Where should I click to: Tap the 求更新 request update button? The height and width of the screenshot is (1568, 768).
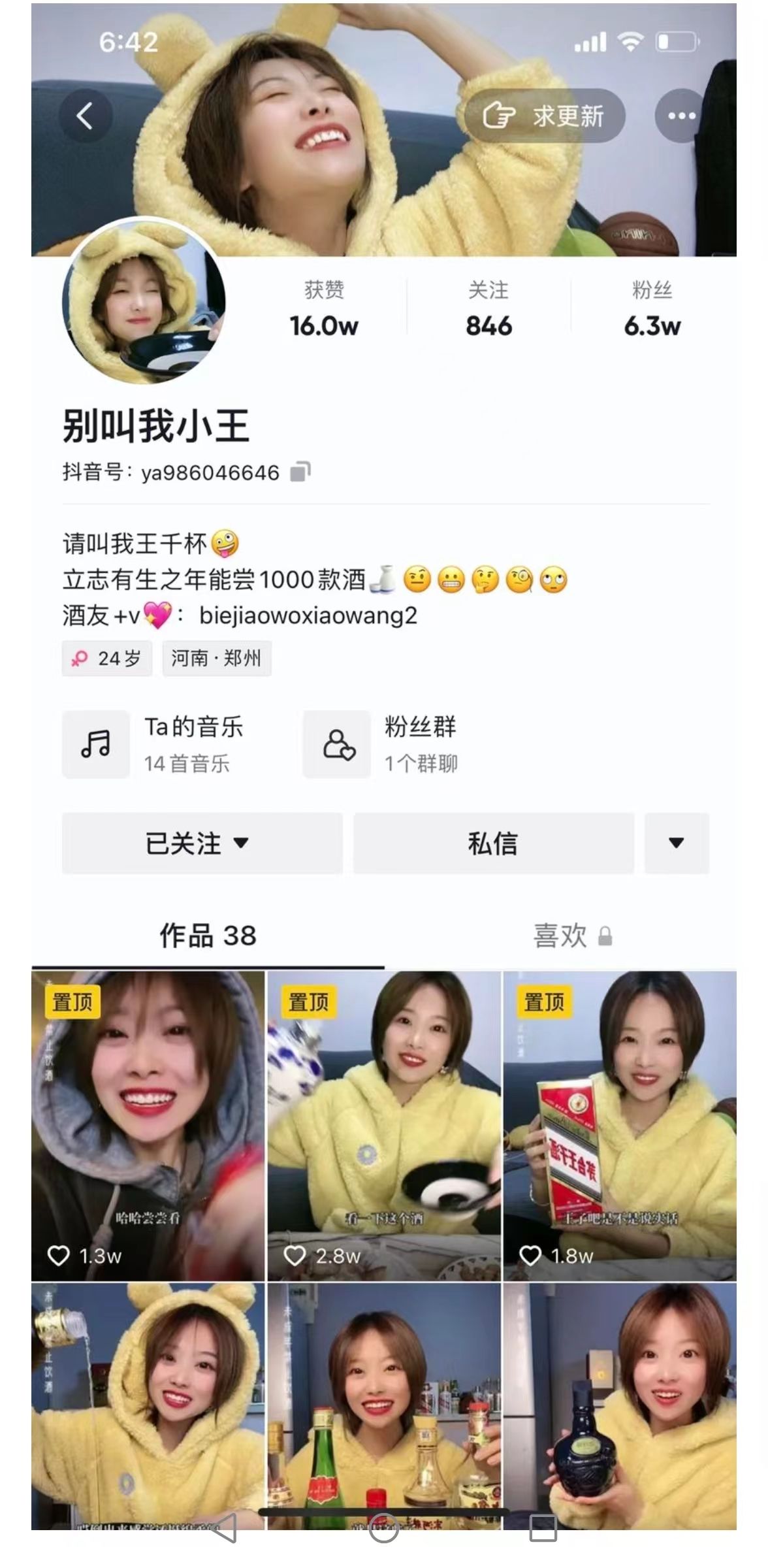point(544,116)
